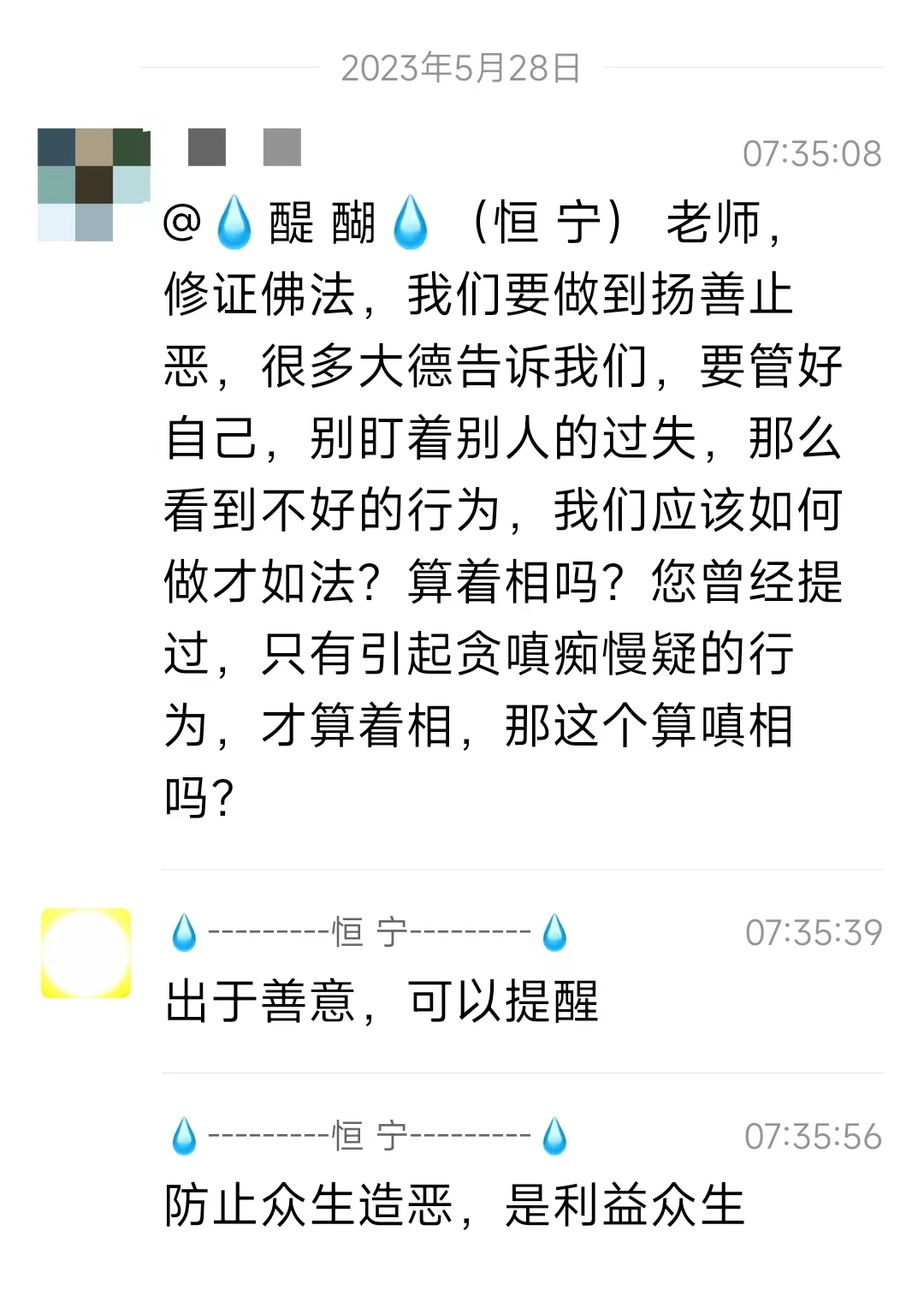Screen dimensions: 924x1302
Task: Select the timestamp 07:35:08
Action: coord(811,152)
